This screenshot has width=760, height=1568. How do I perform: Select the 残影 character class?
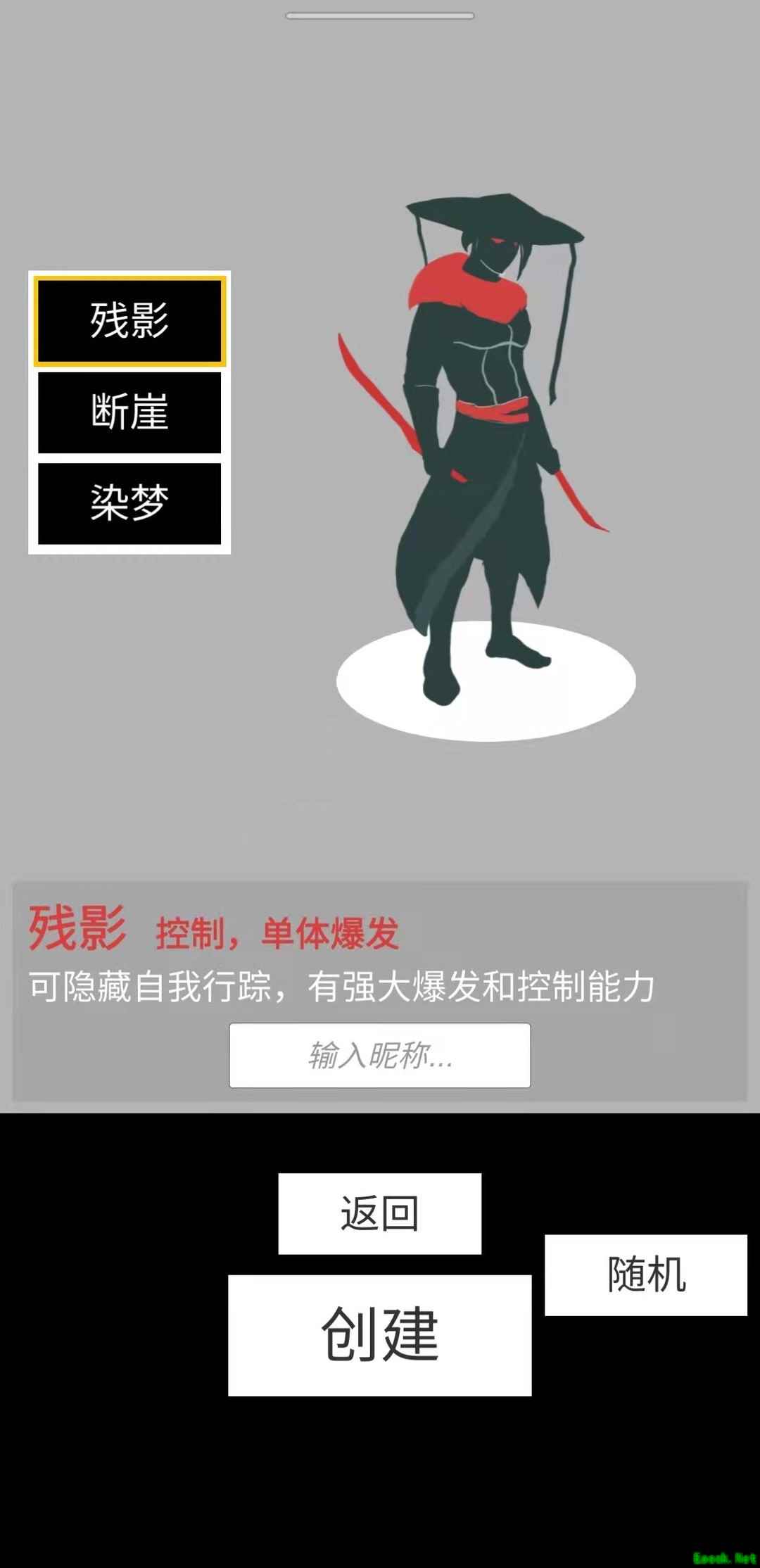[x=129, y=321]
